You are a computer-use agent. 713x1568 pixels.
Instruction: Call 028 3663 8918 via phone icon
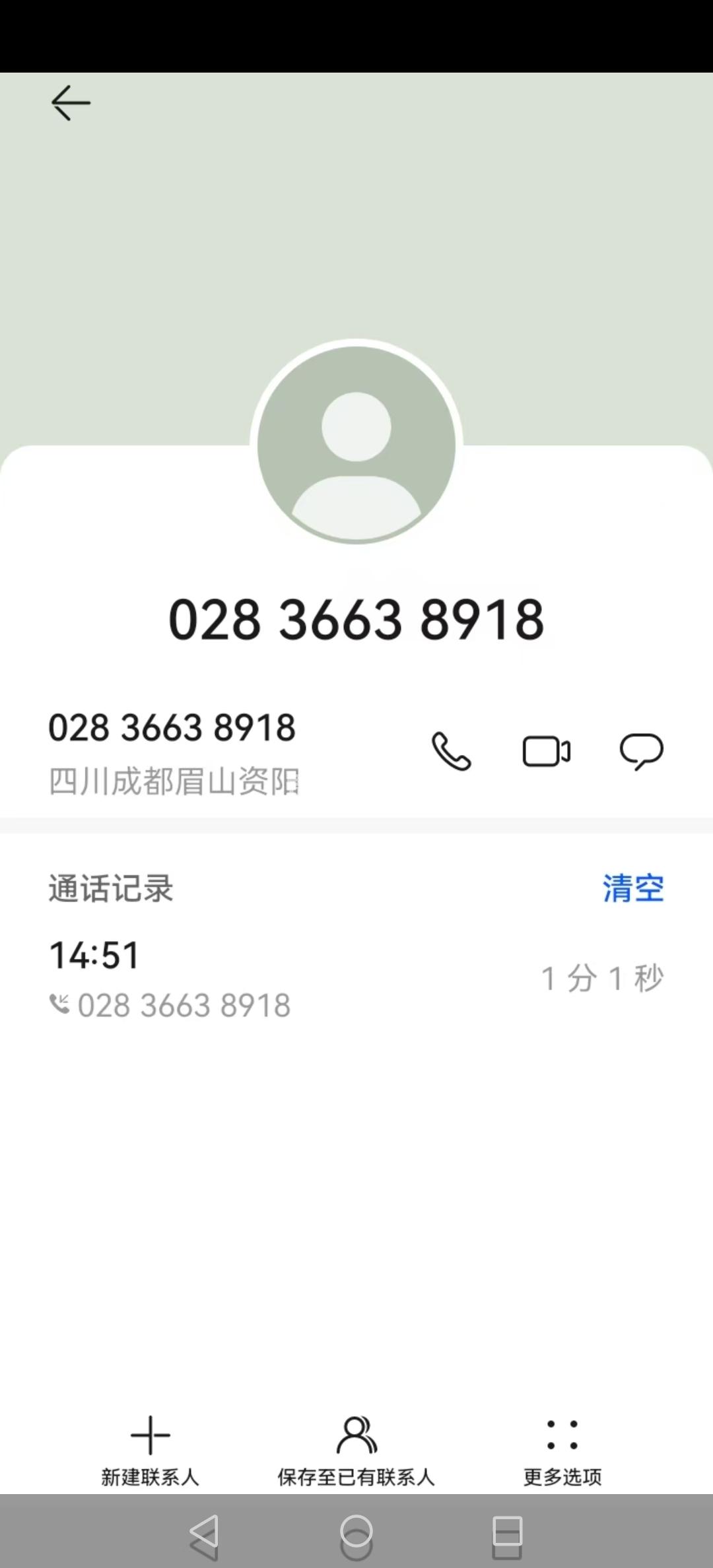click(452, 752)
